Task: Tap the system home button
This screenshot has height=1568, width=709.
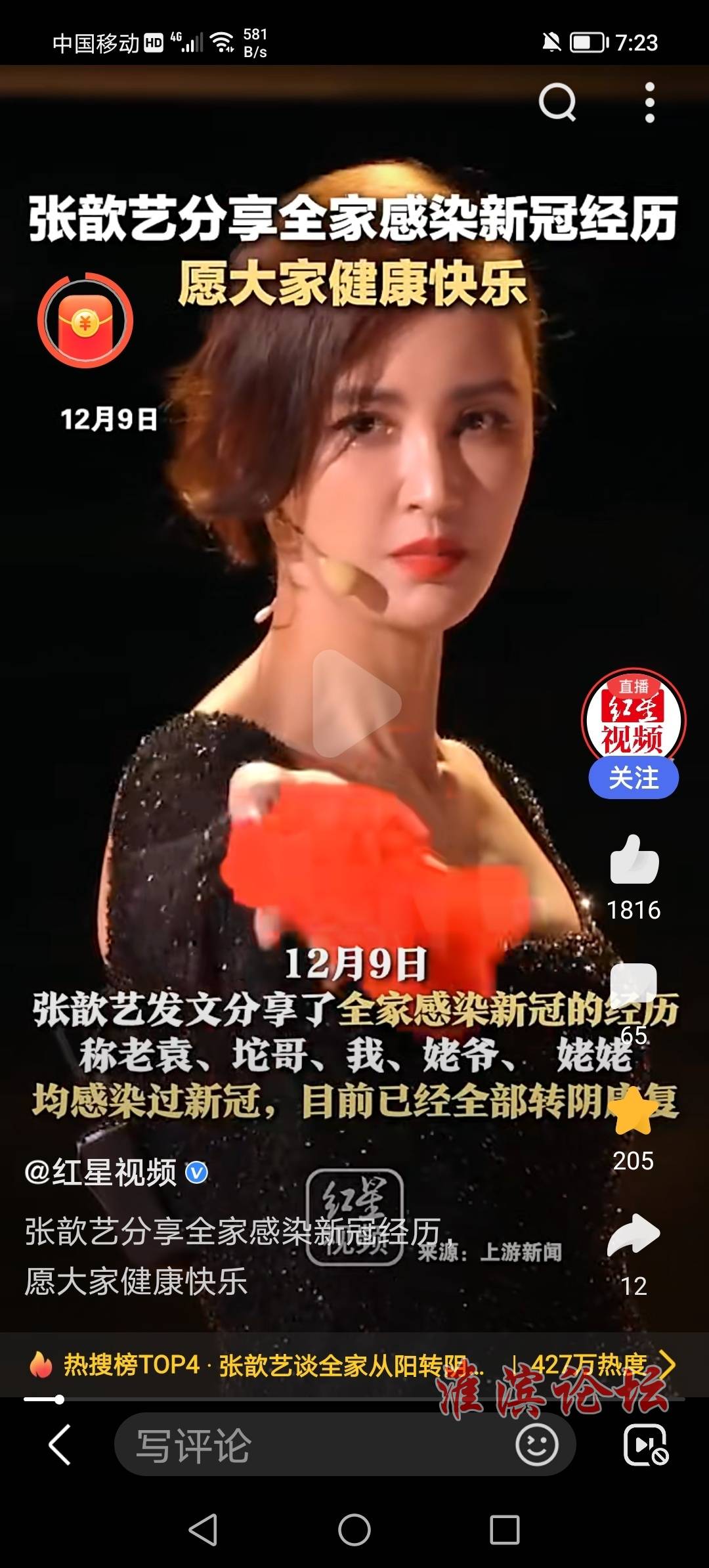Action: click(354, 1530)
